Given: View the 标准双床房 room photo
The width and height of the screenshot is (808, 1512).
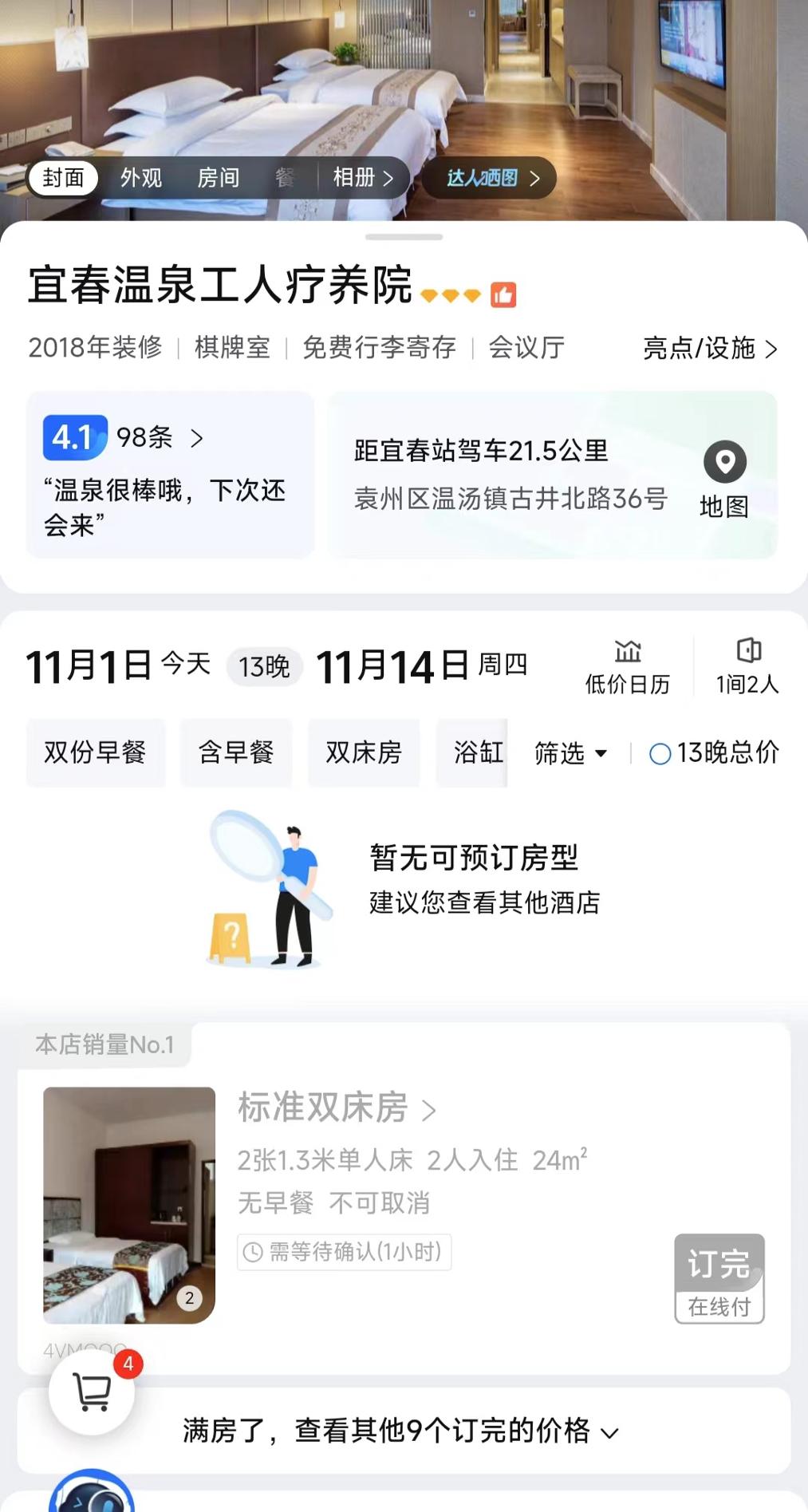Looking at the screenshot, I should coord(129,1205).
